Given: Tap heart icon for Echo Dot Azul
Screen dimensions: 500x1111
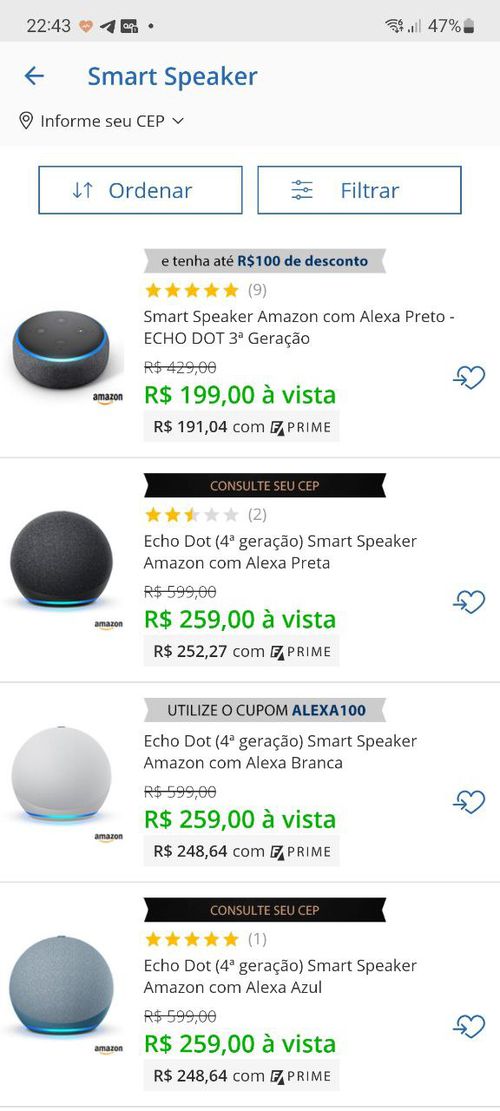Looking at the screenshot, I should pos(469,1026).
